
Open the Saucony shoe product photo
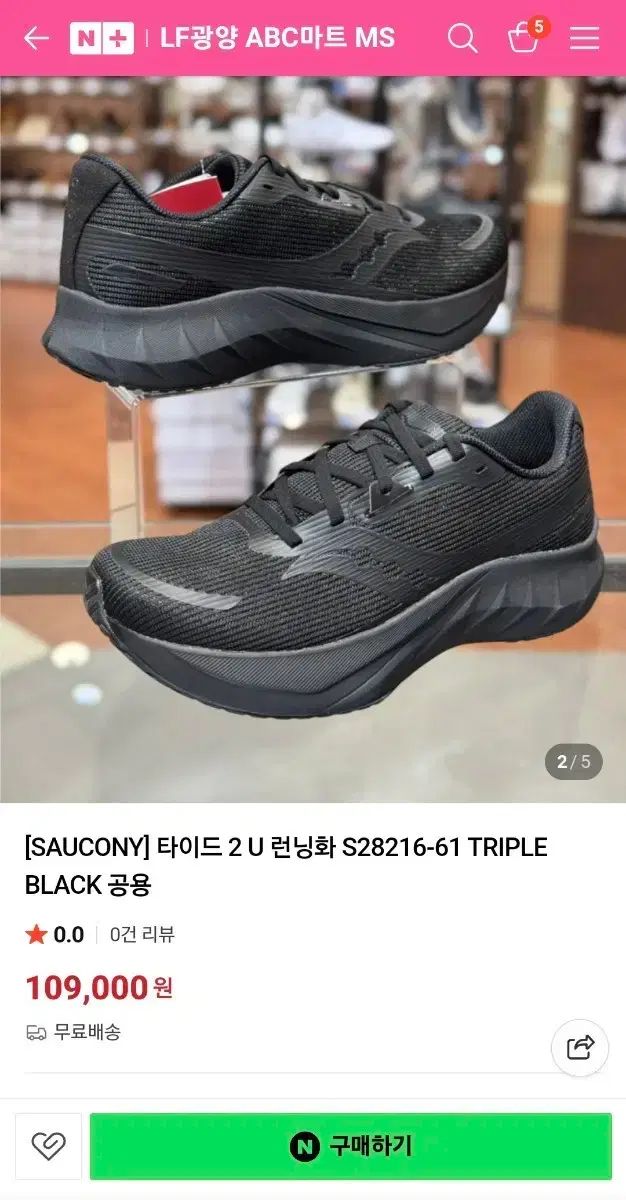click(x=313, y=440)
